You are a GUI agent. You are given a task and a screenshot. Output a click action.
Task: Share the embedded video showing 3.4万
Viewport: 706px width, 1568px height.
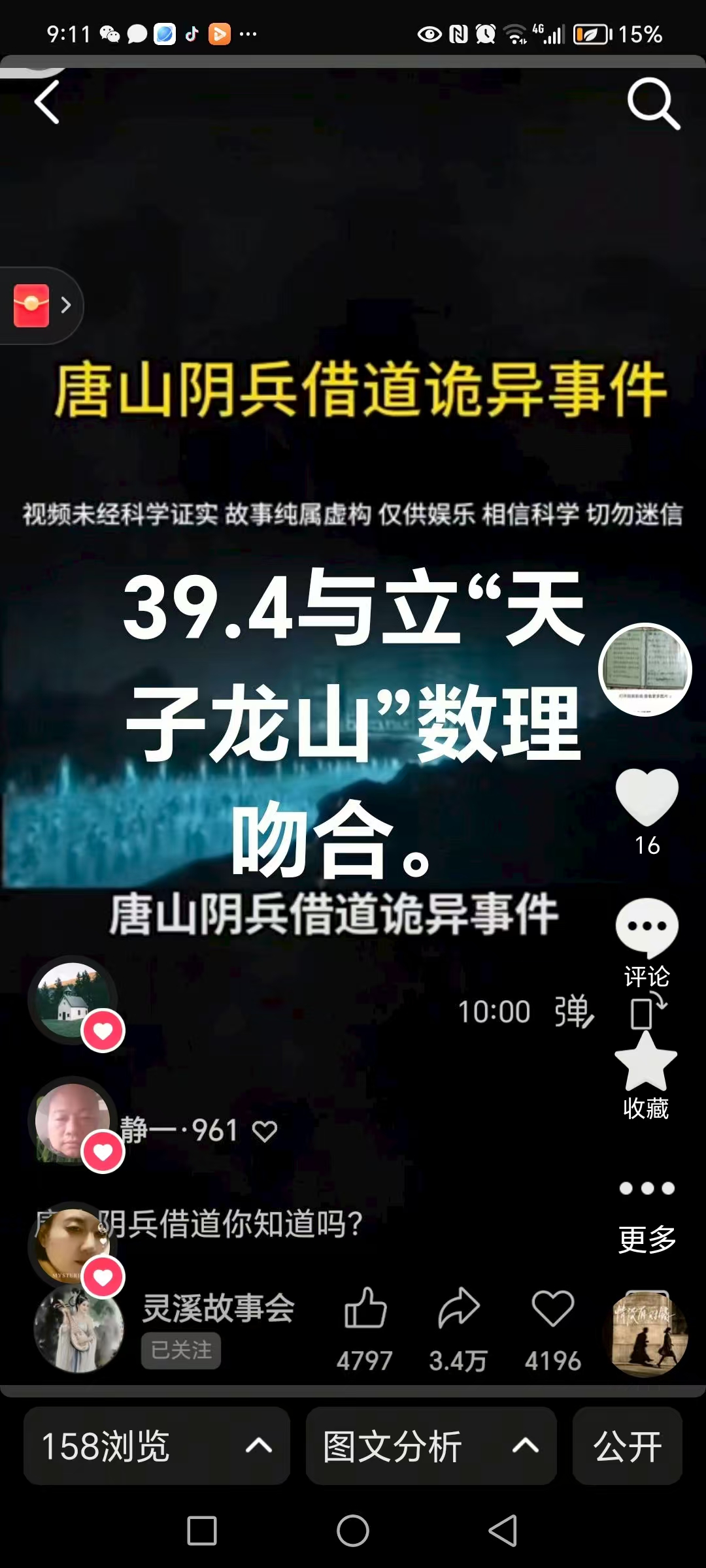(x=458, y=1310)
